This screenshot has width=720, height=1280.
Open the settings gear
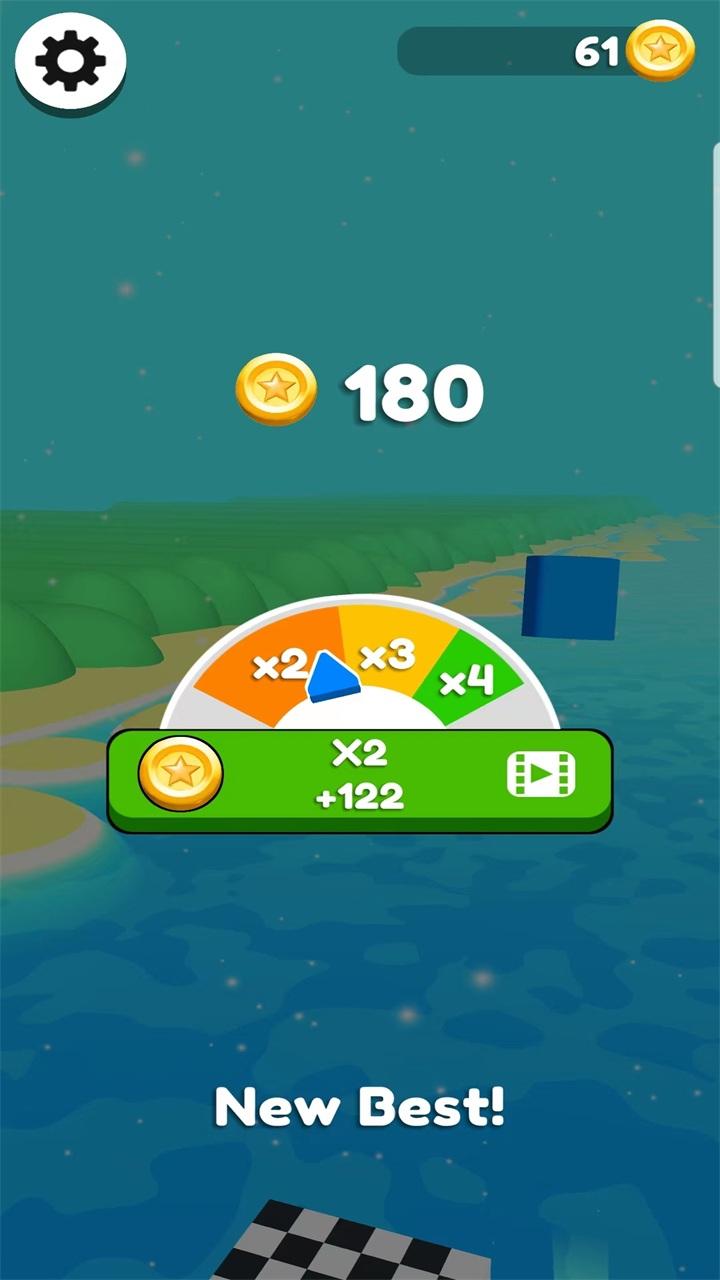70,60
